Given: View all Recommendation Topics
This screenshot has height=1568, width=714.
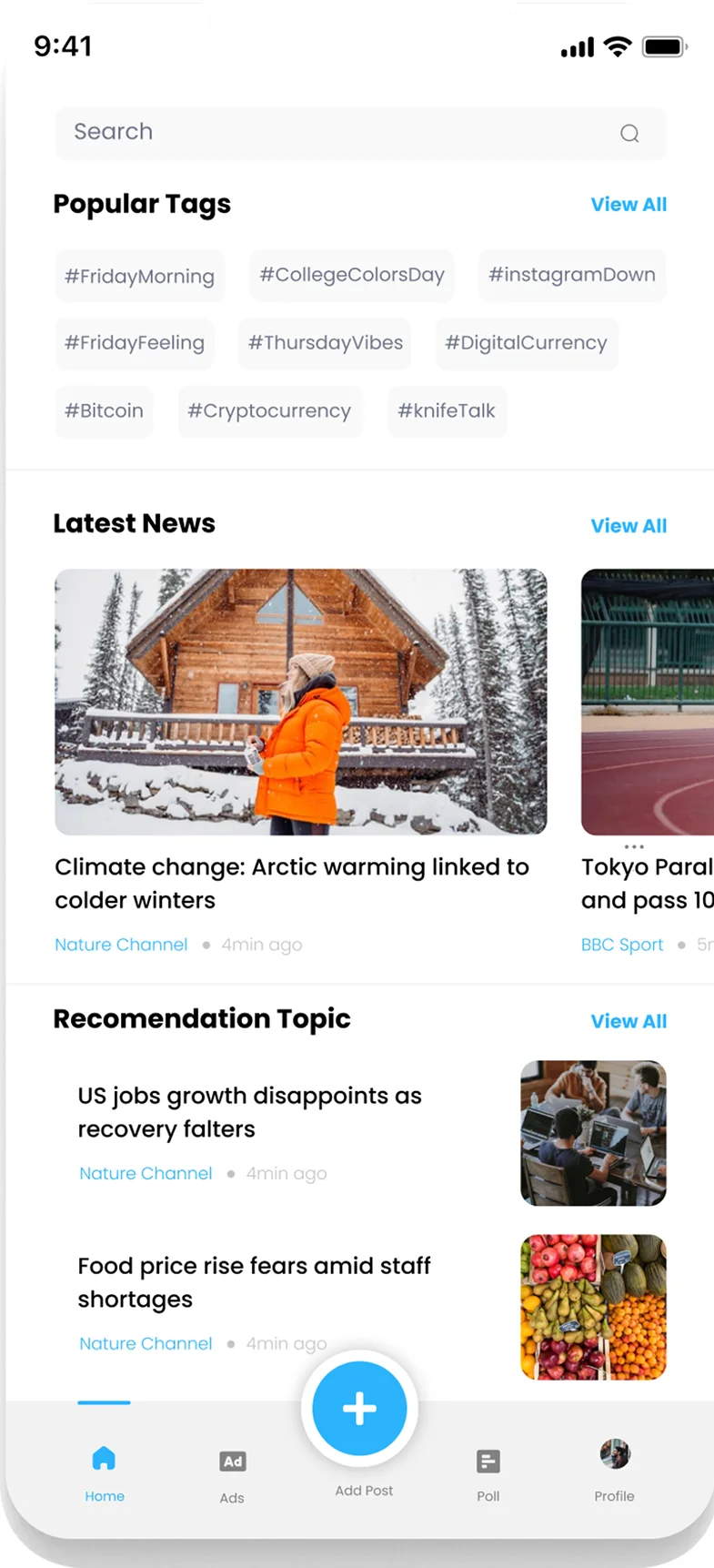Looking at the screenshot, I should pos(629,1021).
